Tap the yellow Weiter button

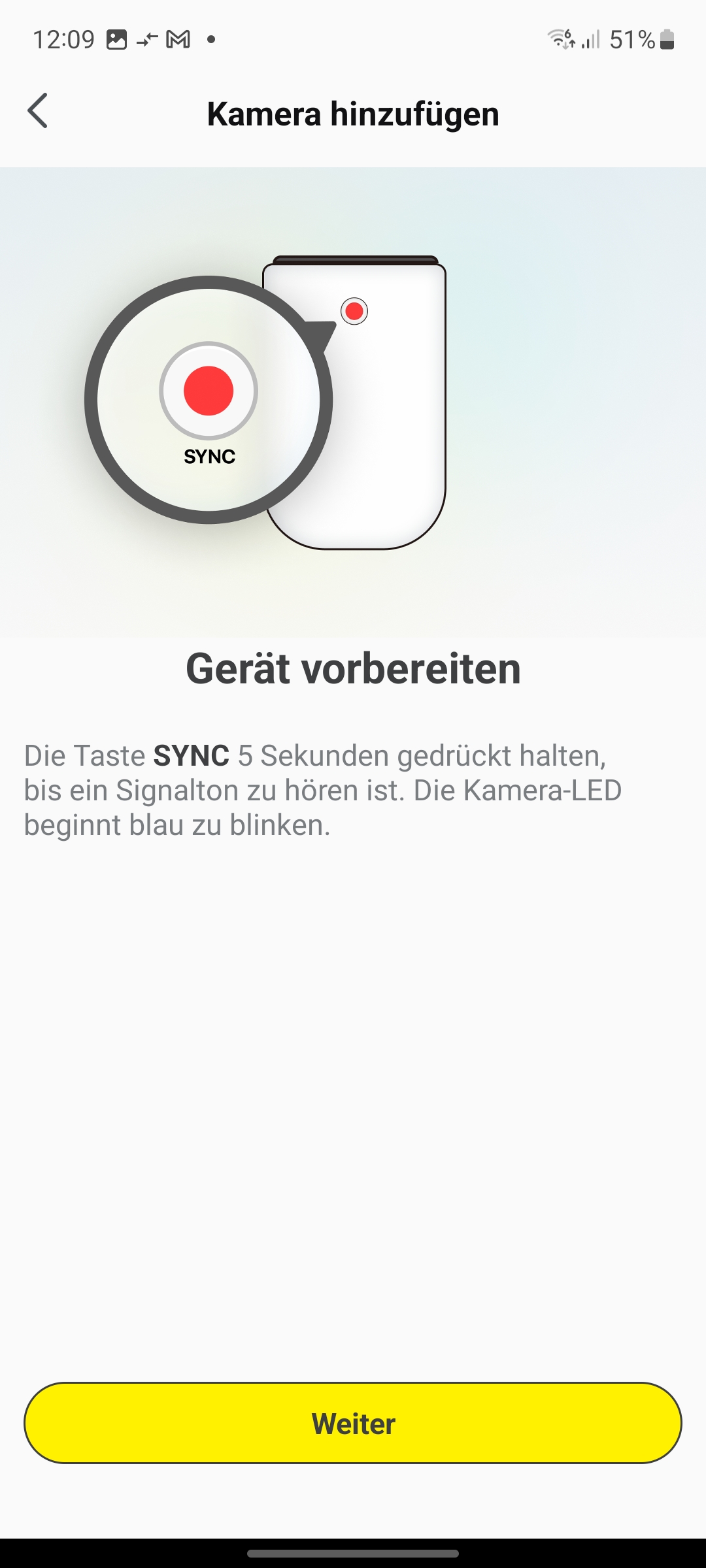(353, 1423)
